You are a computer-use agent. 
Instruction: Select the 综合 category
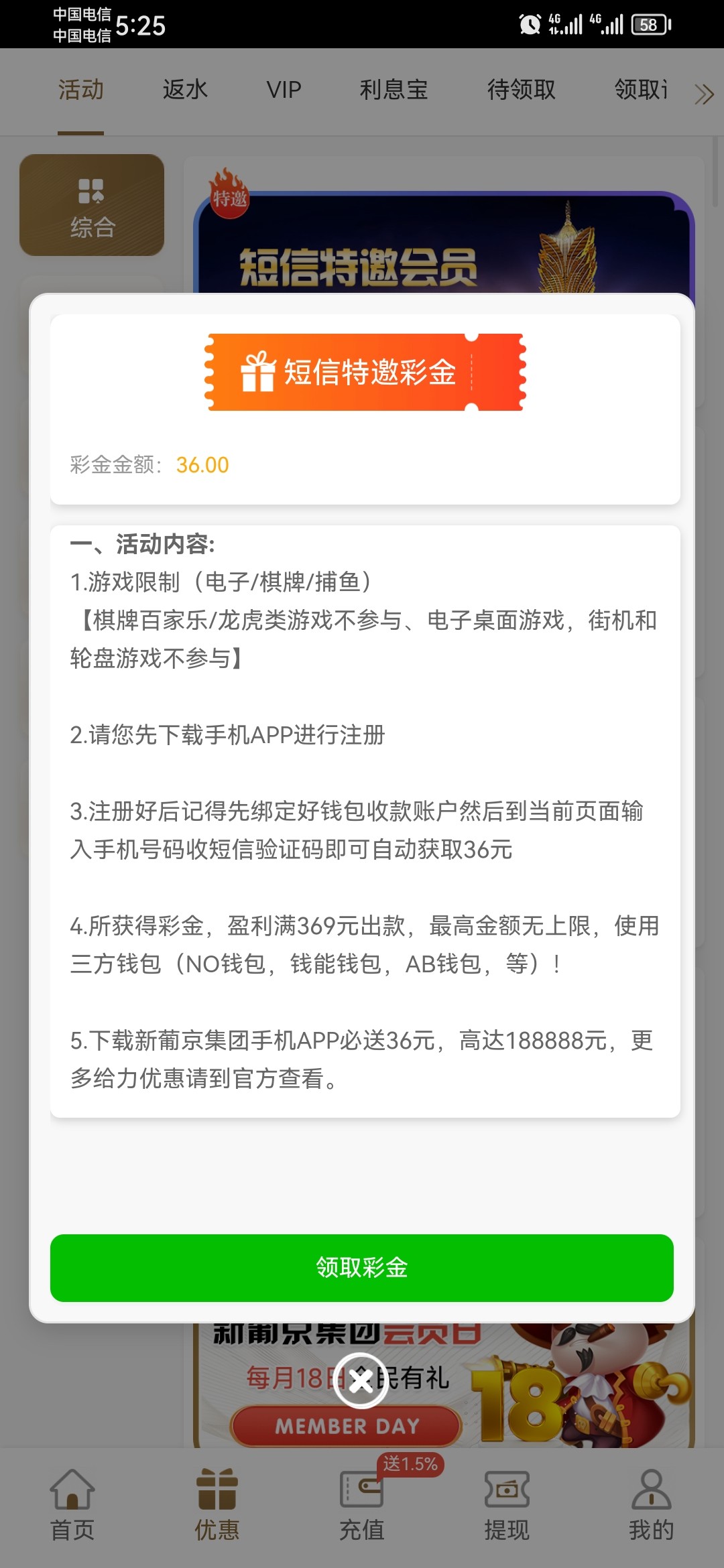tap(92, 206)
